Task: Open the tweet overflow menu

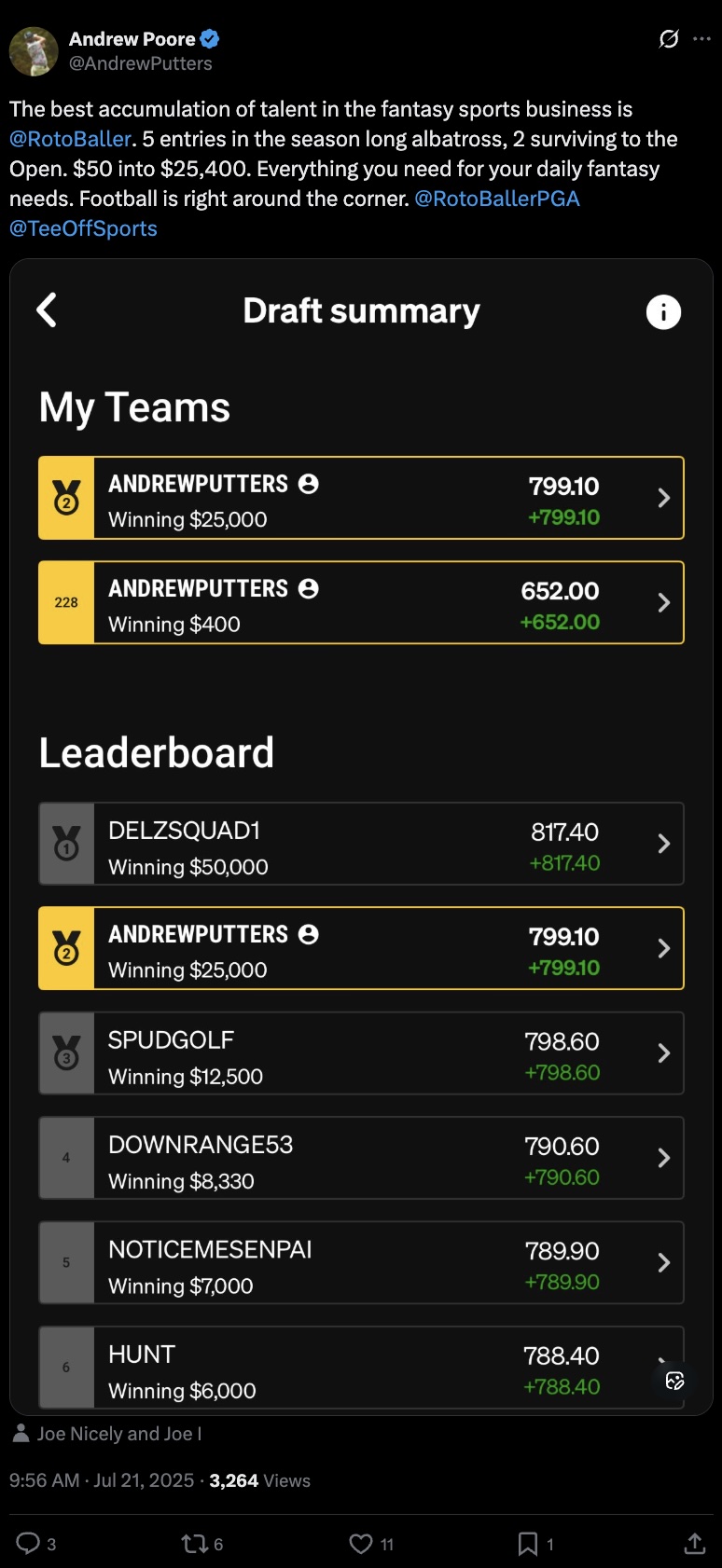Action: tap(702, 39)
